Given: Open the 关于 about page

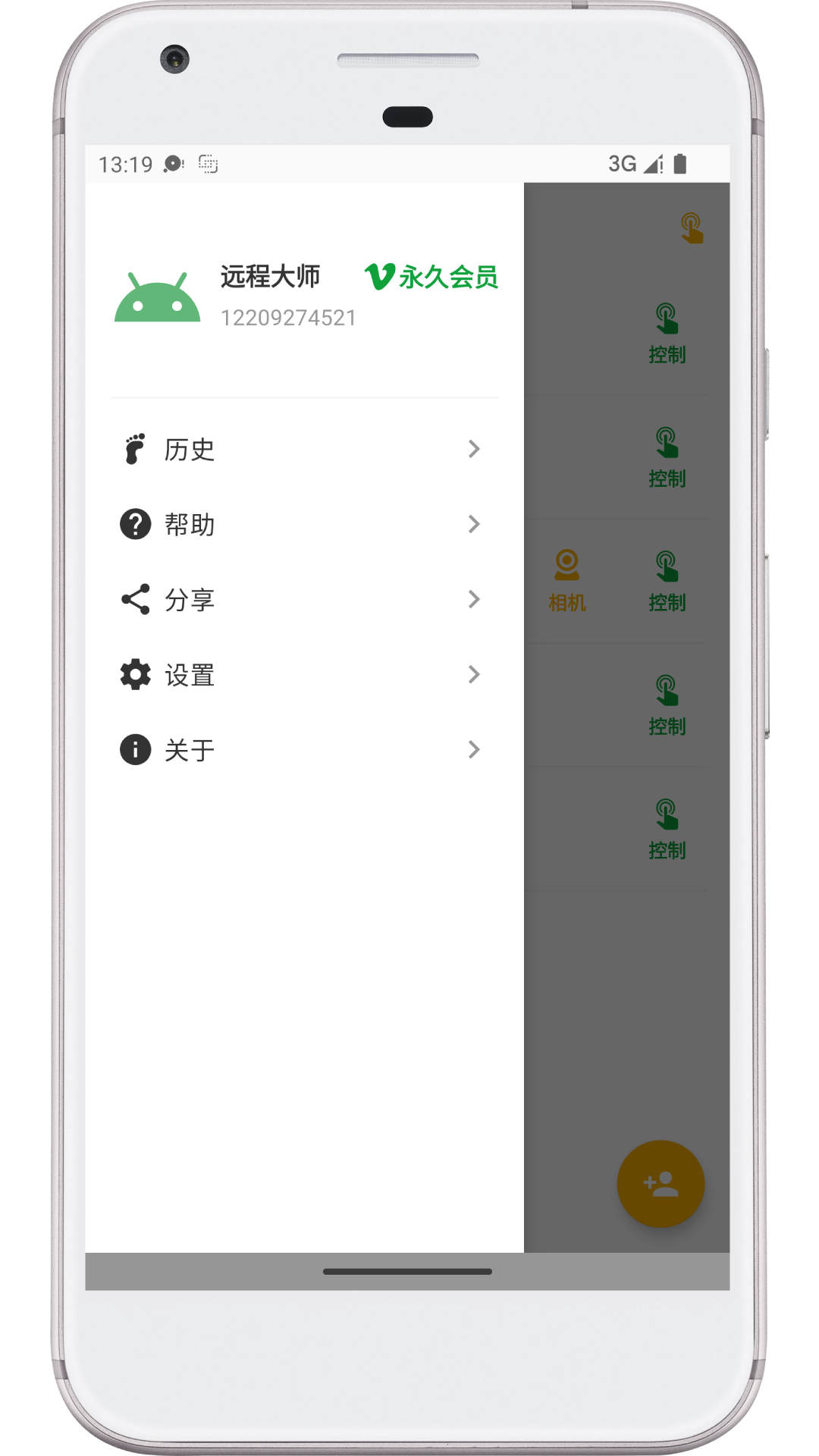Looking at the screenshot, I should [x=303, y=749].
